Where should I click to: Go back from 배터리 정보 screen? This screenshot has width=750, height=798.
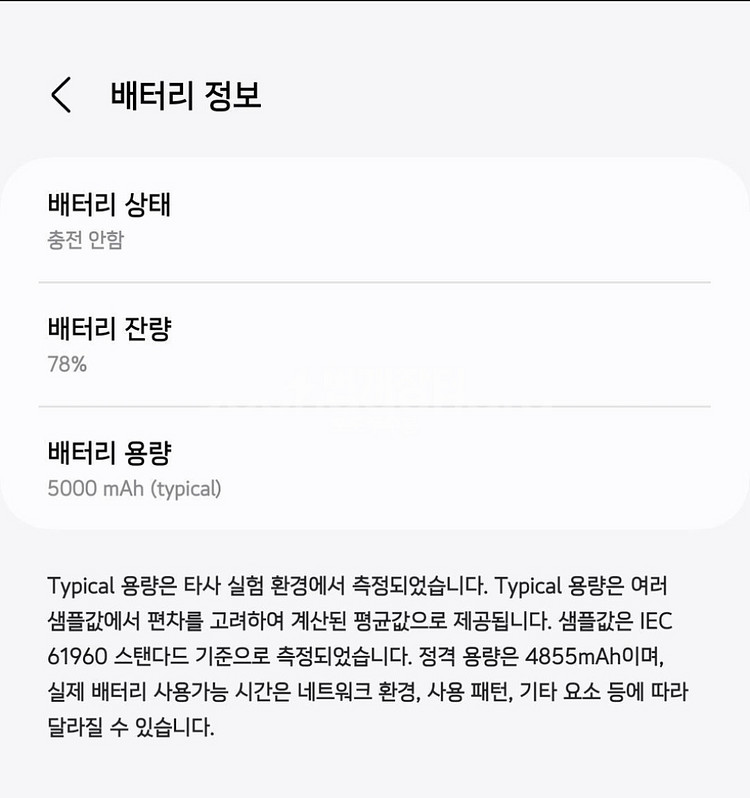[61, 95]
